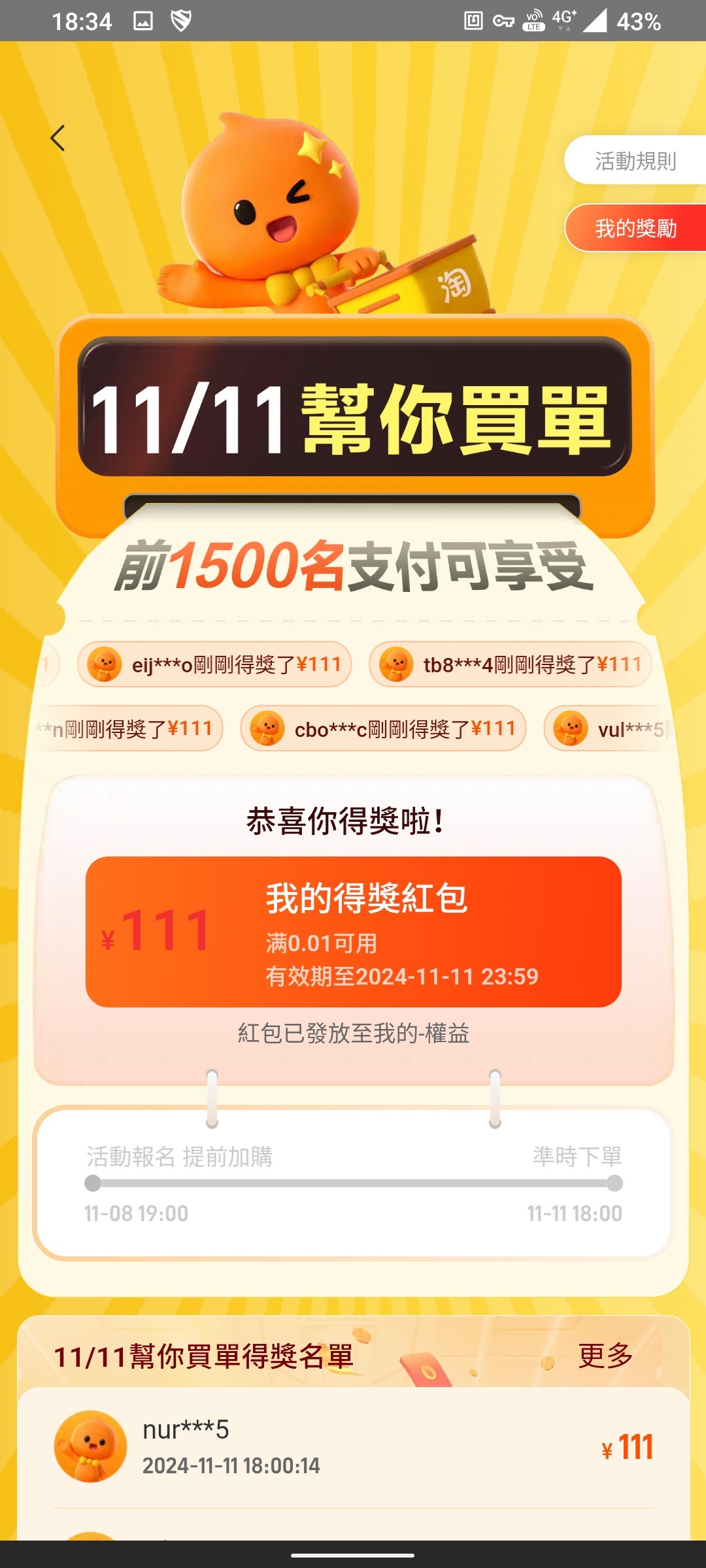
Task: Tap 更多 to see more winners
Action: tap(605, 1356)
